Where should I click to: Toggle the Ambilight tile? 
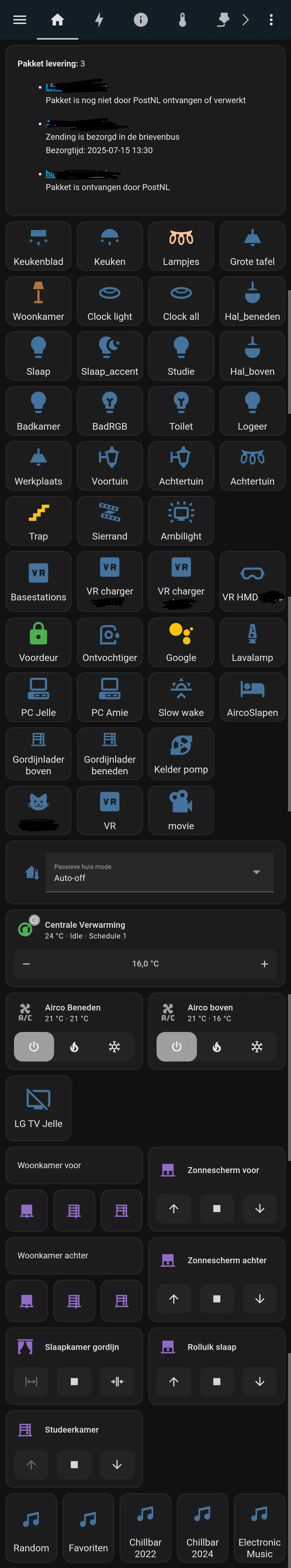click(x=181, y=520)
